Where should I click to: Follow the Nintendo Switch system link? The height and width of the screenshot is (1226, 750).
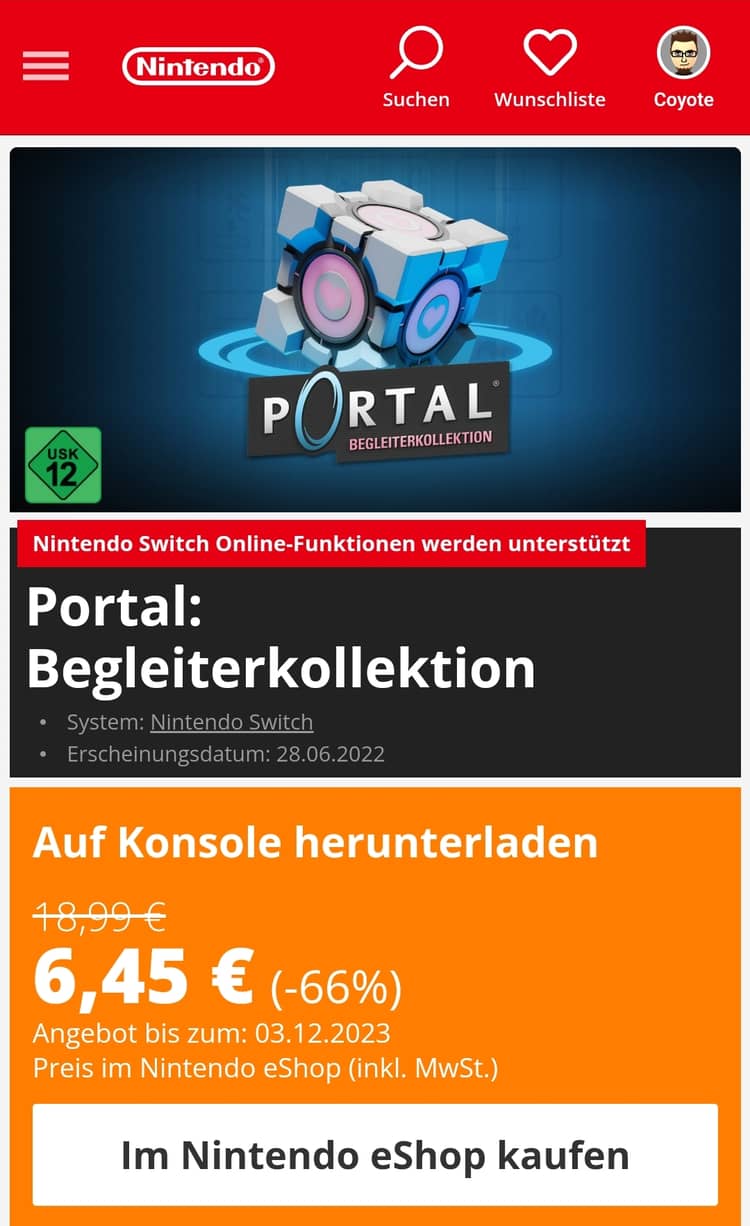coord(231,722)
